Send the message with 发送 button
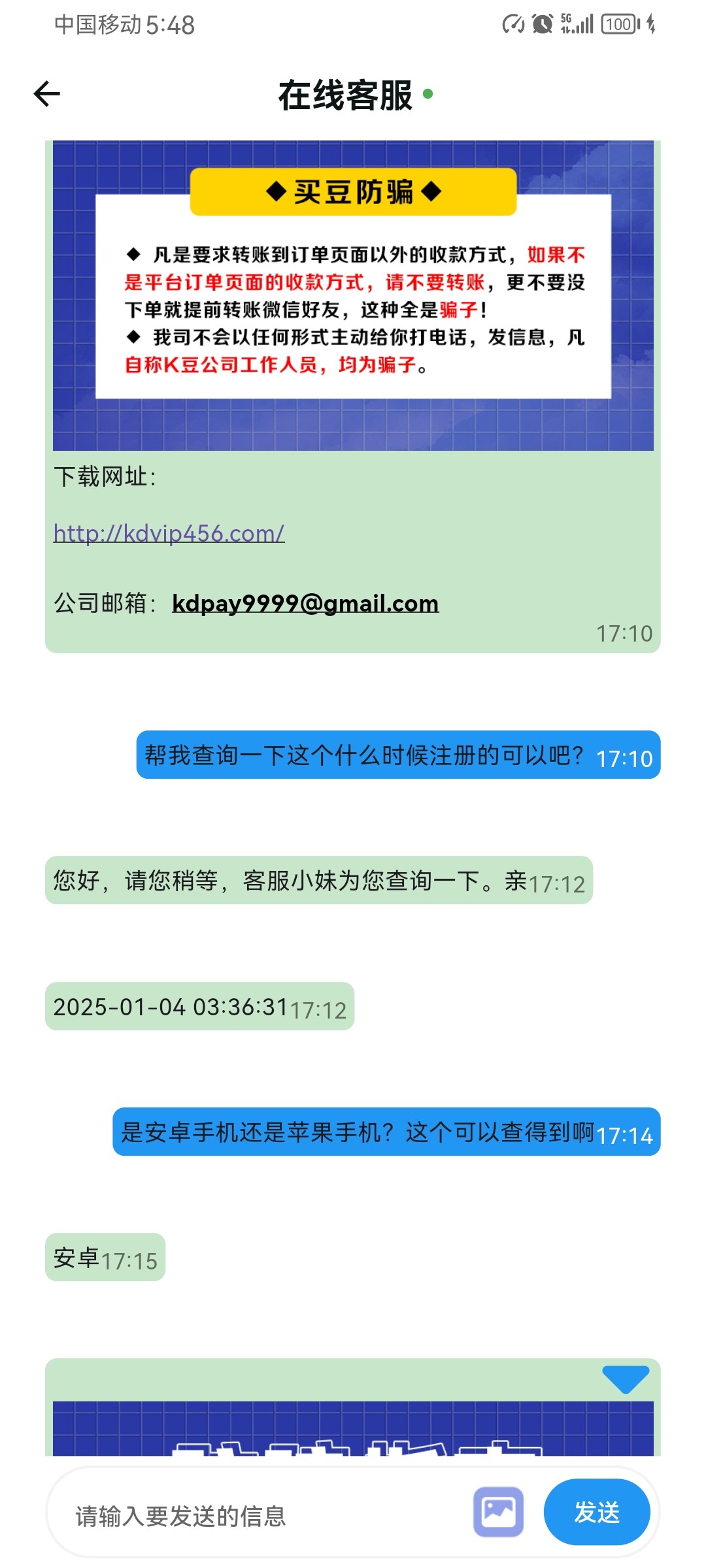 (x=596, y=1512)
